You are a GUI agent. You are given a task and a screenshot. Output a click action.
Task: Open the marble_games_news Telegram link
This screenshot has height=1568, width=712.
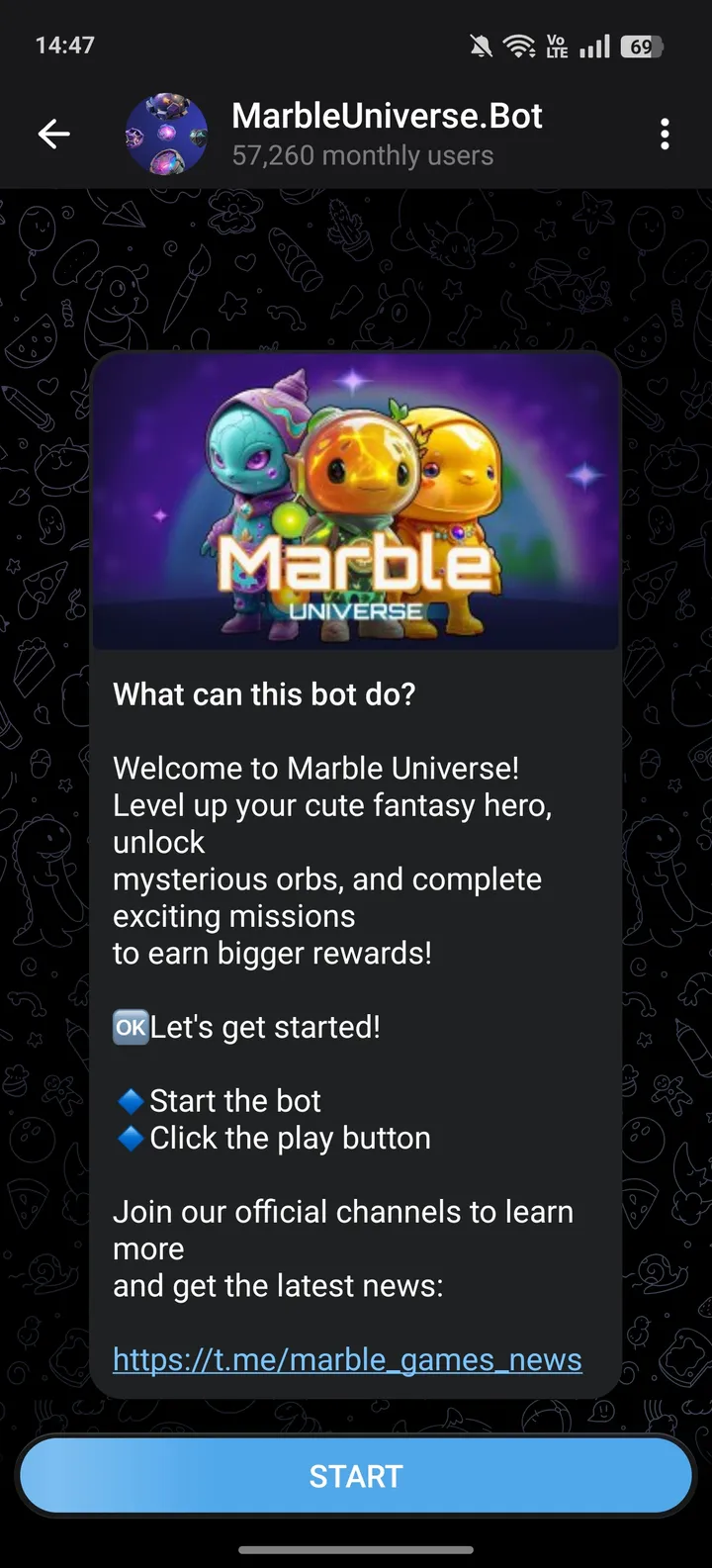click(347, 1358)
